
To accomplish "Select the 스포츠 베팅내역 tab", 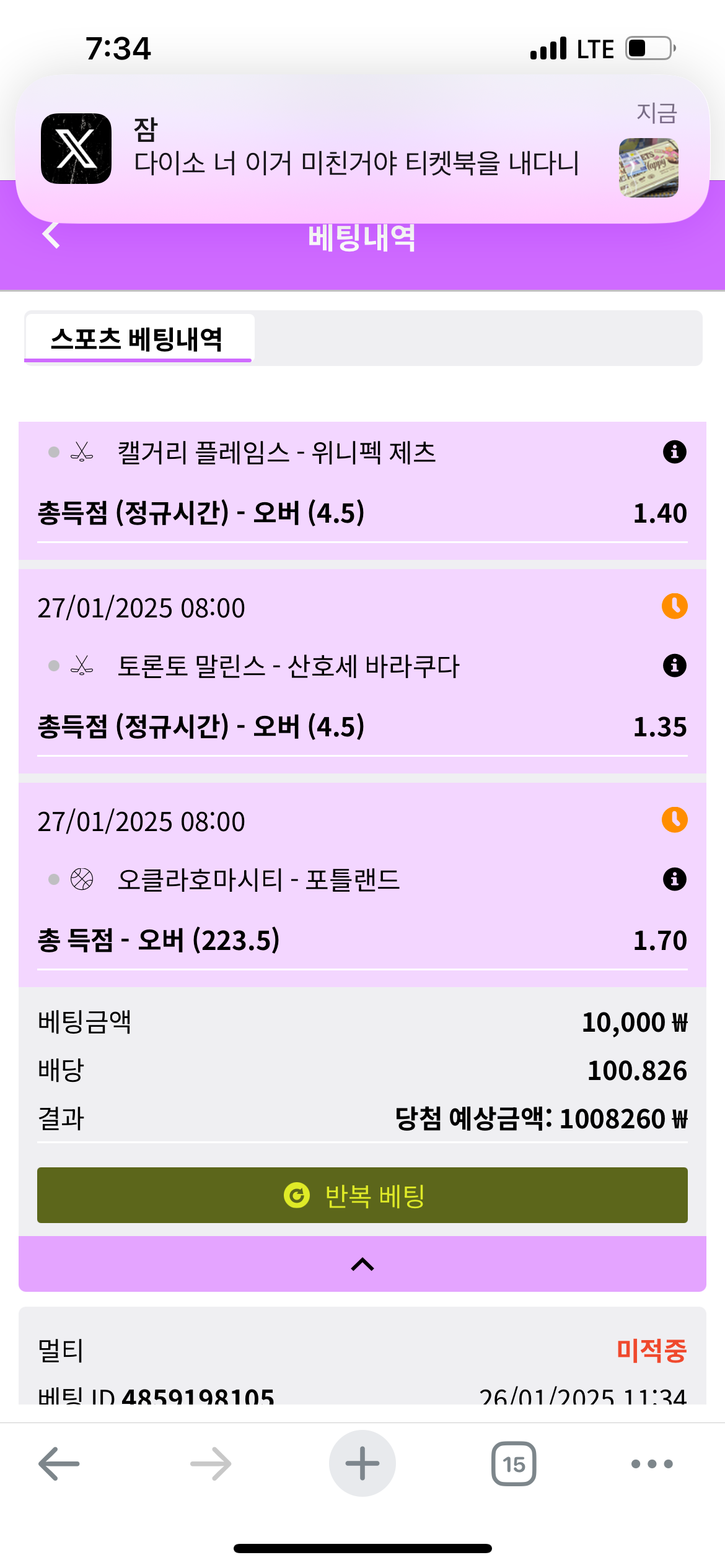I will [x=138, y=339].
